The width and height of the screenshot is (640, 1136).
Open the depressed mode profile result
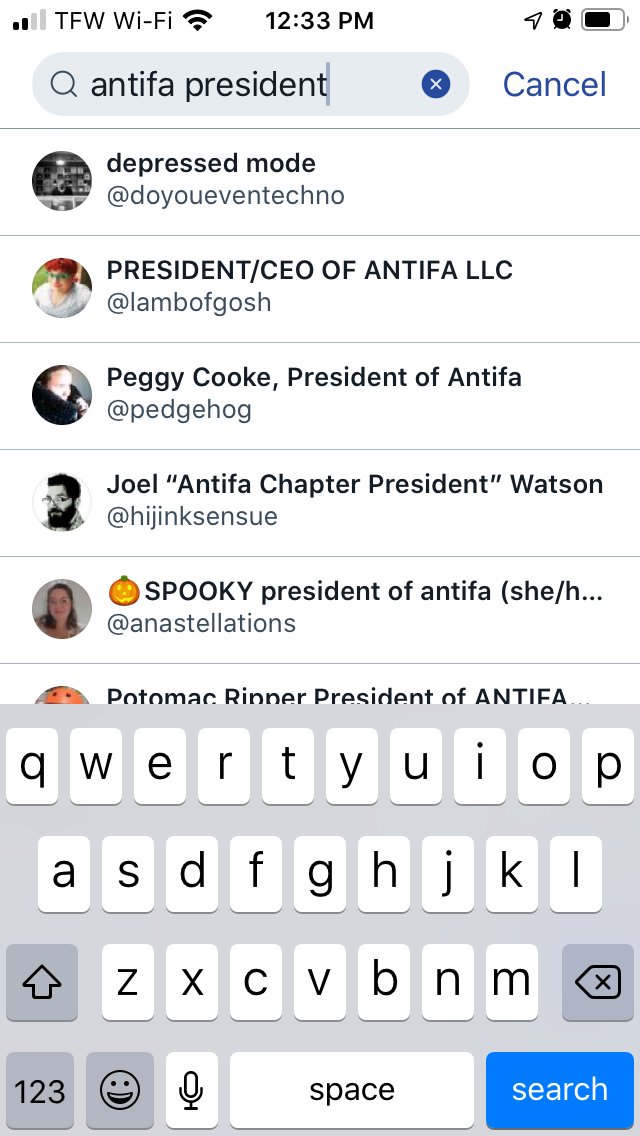click(320, 181)
